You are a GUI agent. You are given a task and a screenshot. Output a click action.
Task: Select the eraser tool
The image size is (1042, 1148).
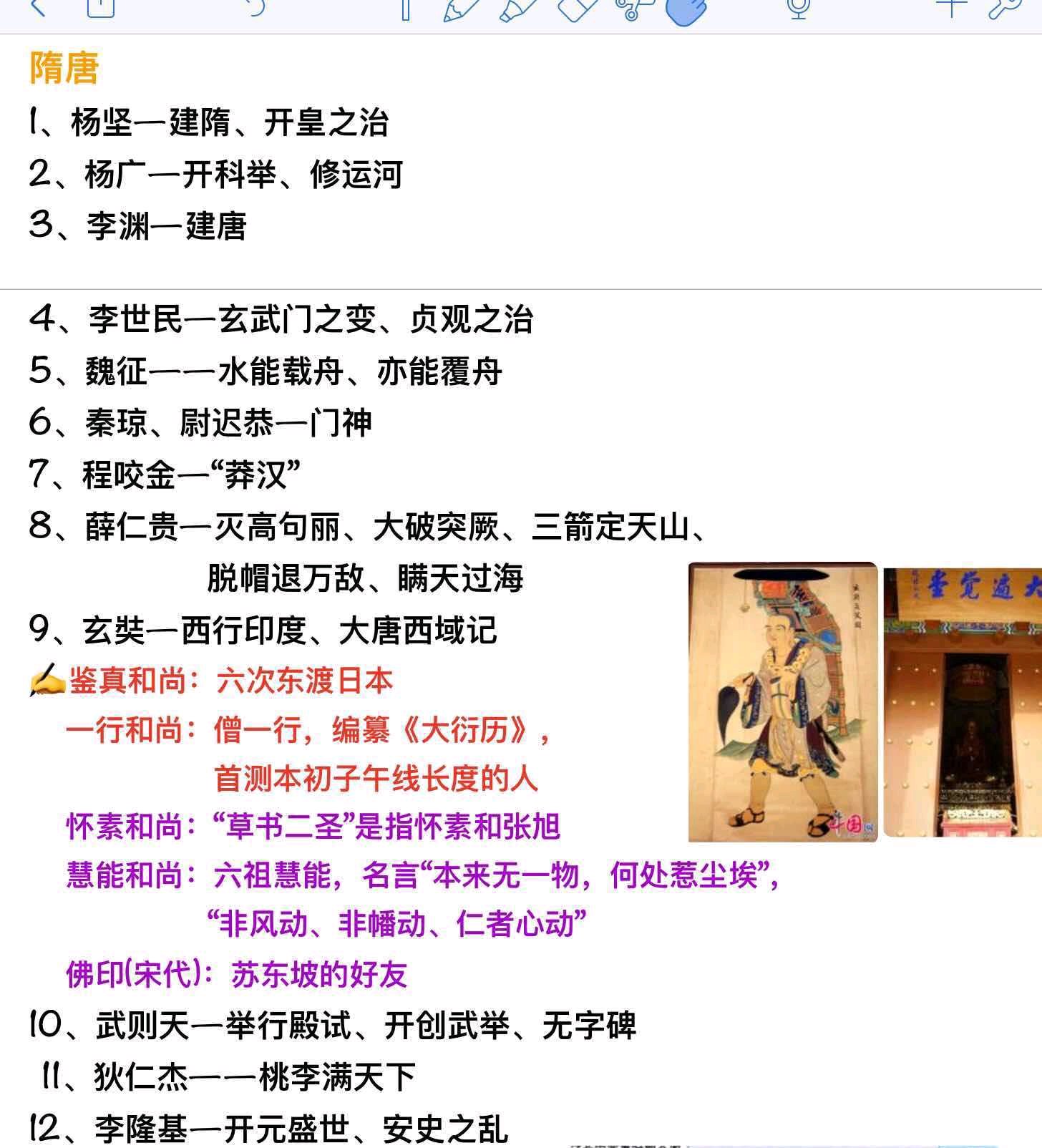[577, 9]
